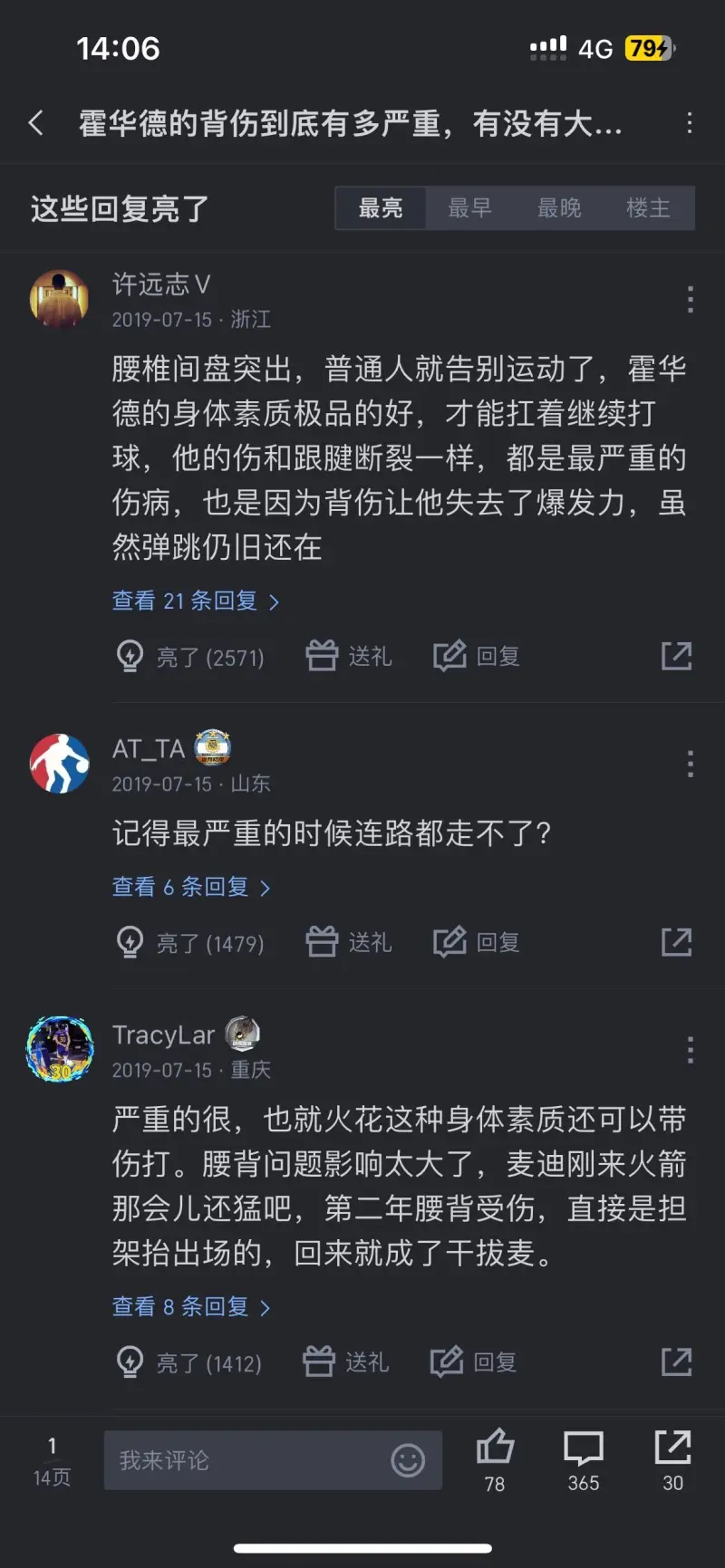Select the 楼主 filter tab
Viewport: 725px width, 1568px height.
(648, 208)
